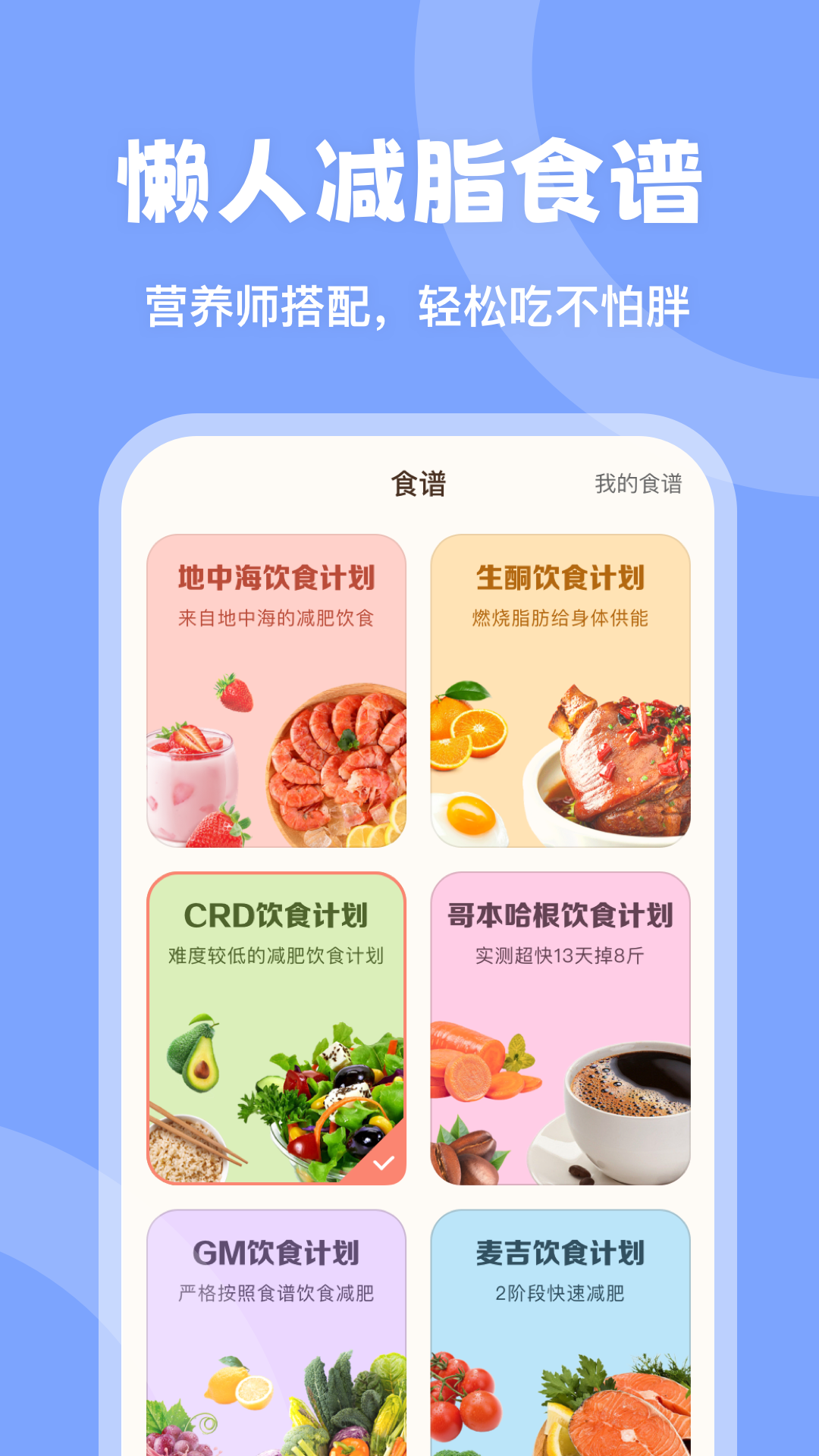Open the 哥本哈根饮食计划 card
The width and height of the screenshot is (819, 1456).
pos(561,1024)
